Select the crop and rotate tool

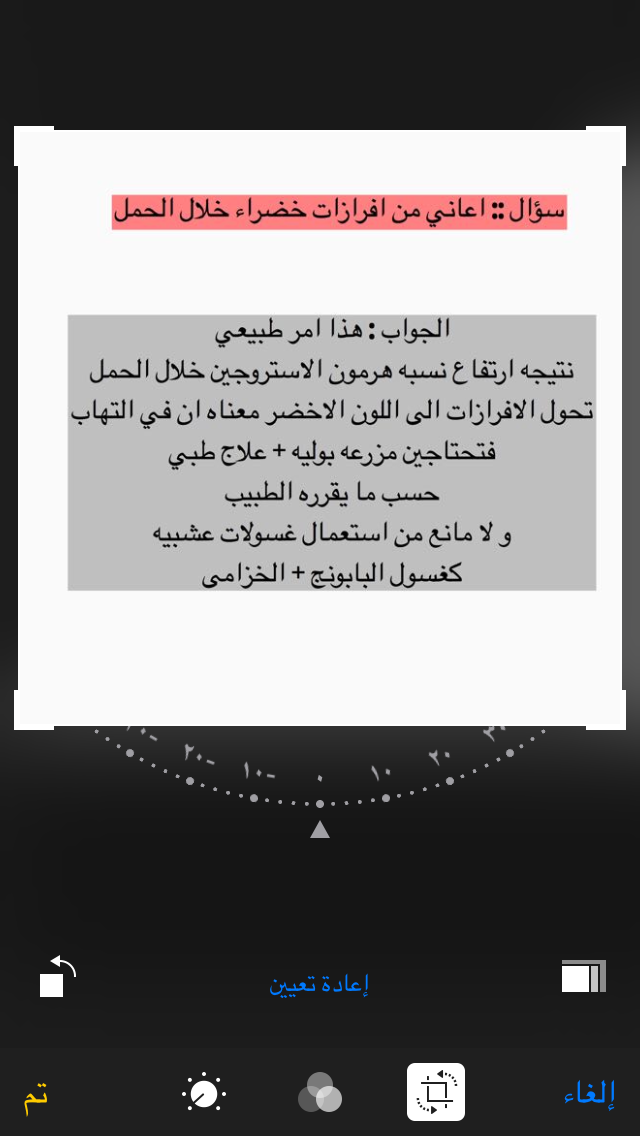436,1092
